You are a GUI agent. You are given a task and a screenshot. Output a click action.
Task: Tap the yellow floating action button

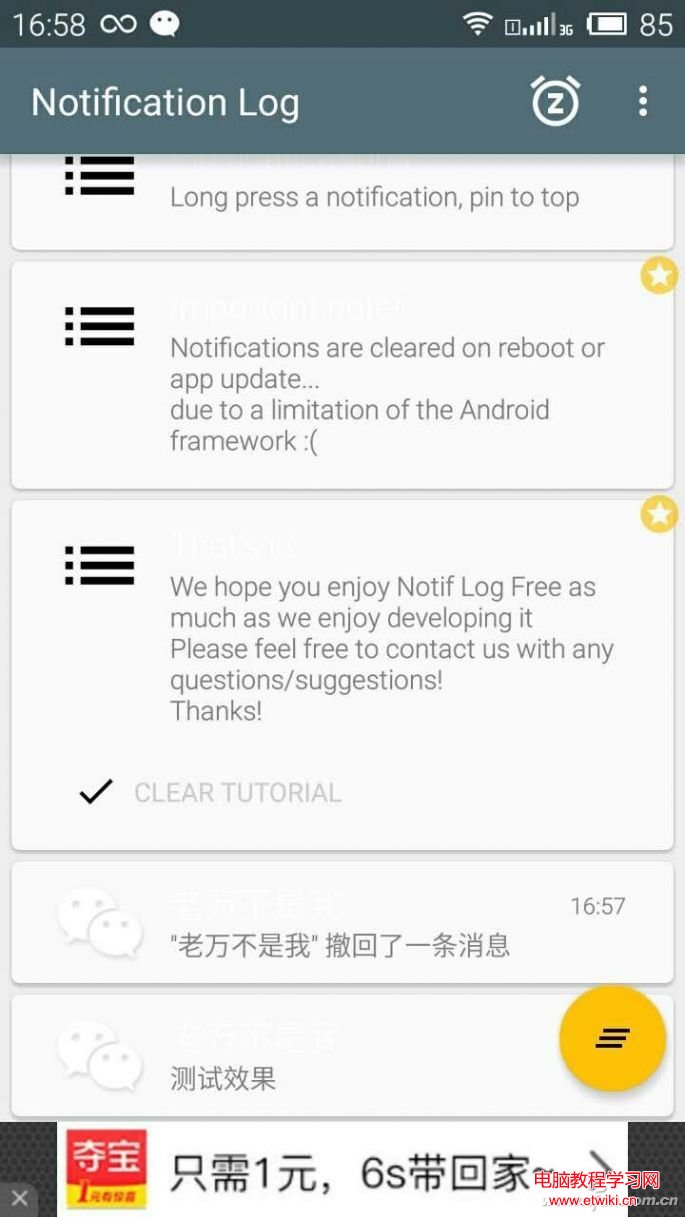click(612, 1037)
